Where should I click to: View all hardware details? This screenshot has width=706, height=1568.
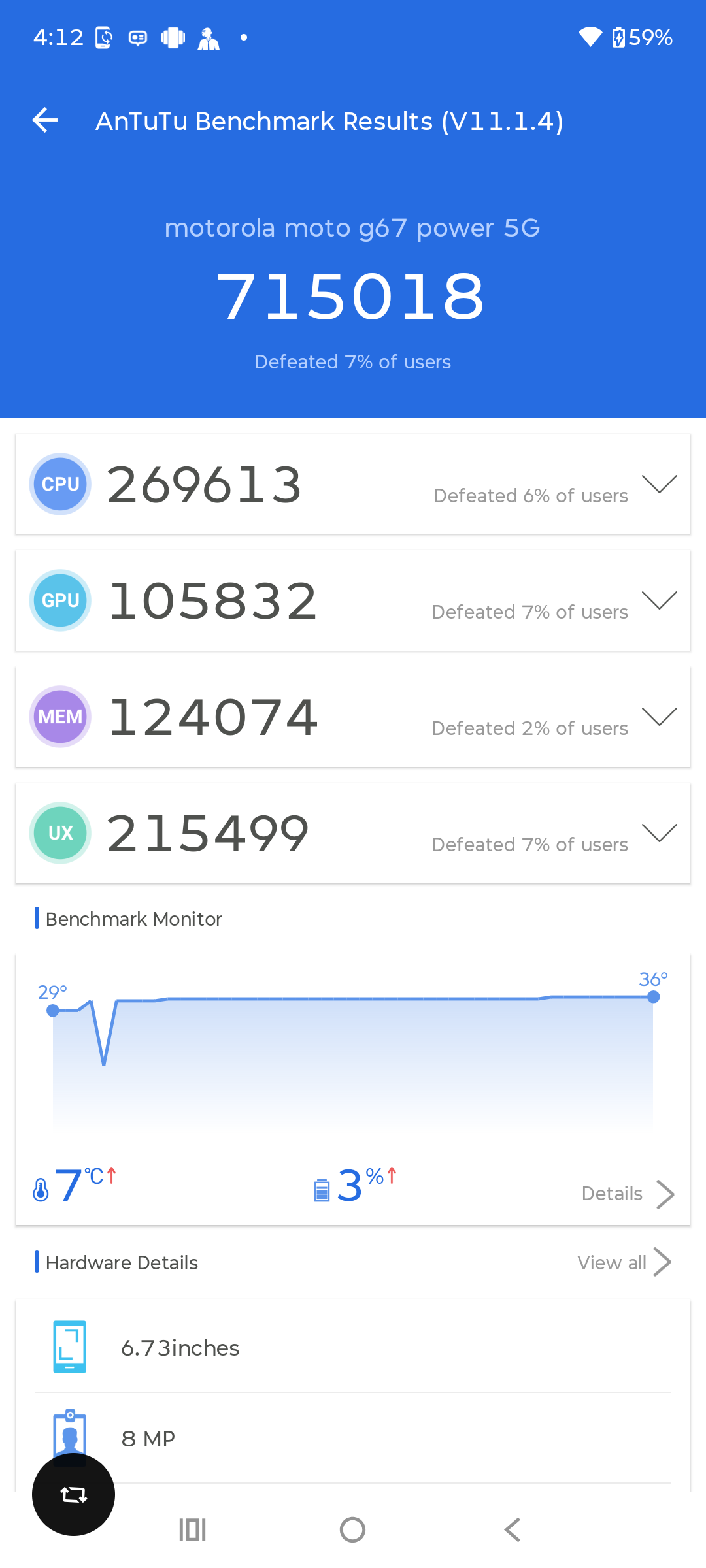coord(624,1262)
